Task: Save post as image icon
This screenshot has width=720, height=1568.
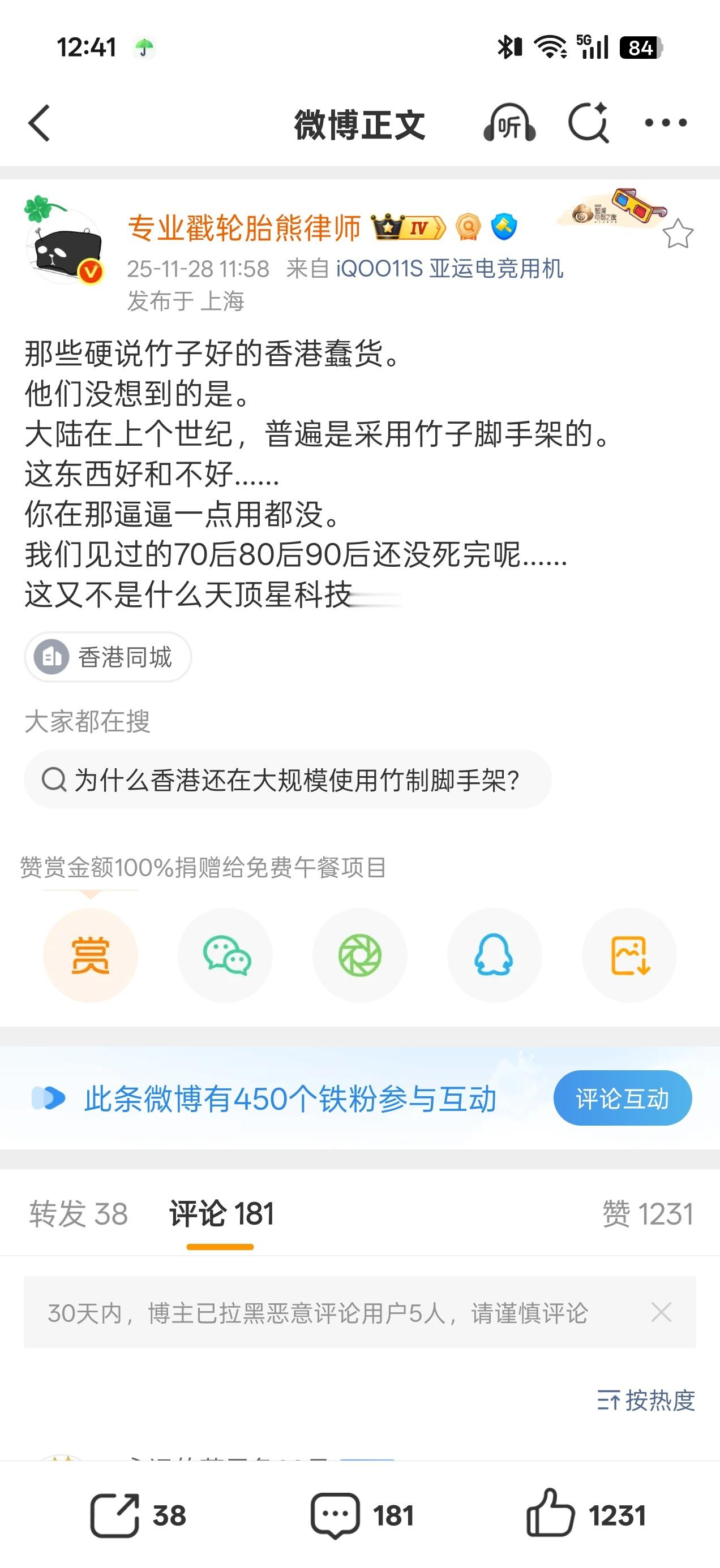Action: coord(629,955)
